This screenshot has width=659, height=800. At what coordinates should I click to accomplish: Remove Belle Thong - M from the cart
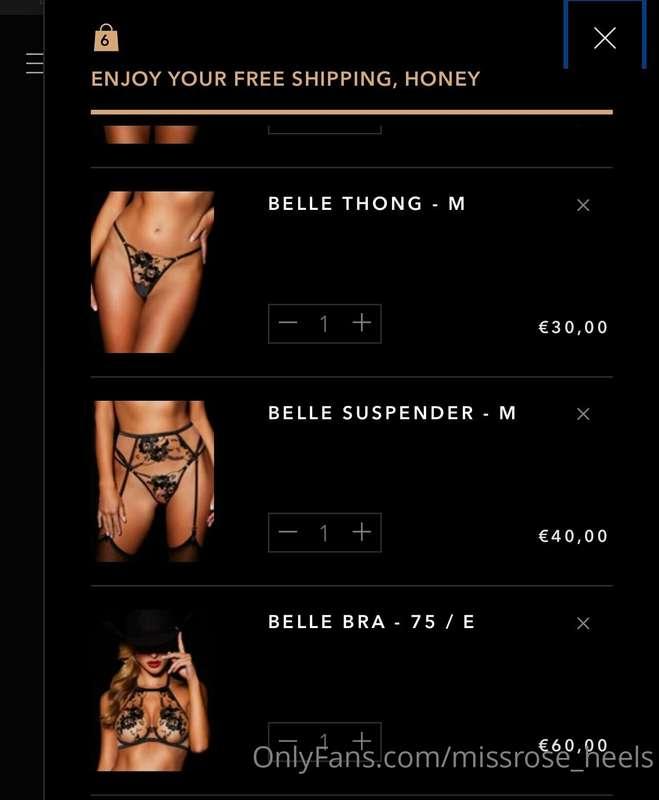point(583,205)
